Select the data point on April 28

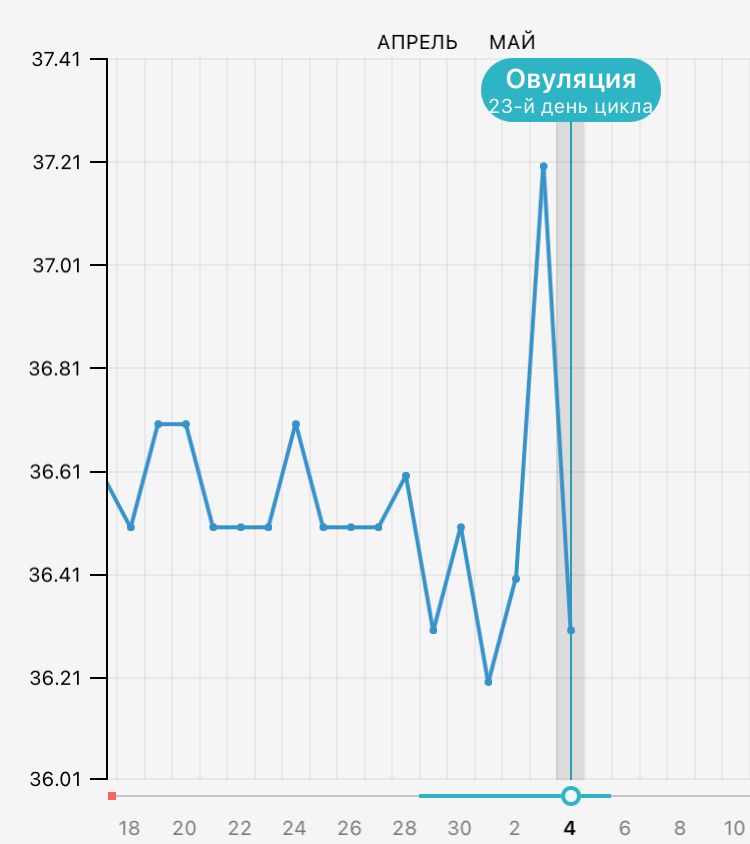(406, 476)
